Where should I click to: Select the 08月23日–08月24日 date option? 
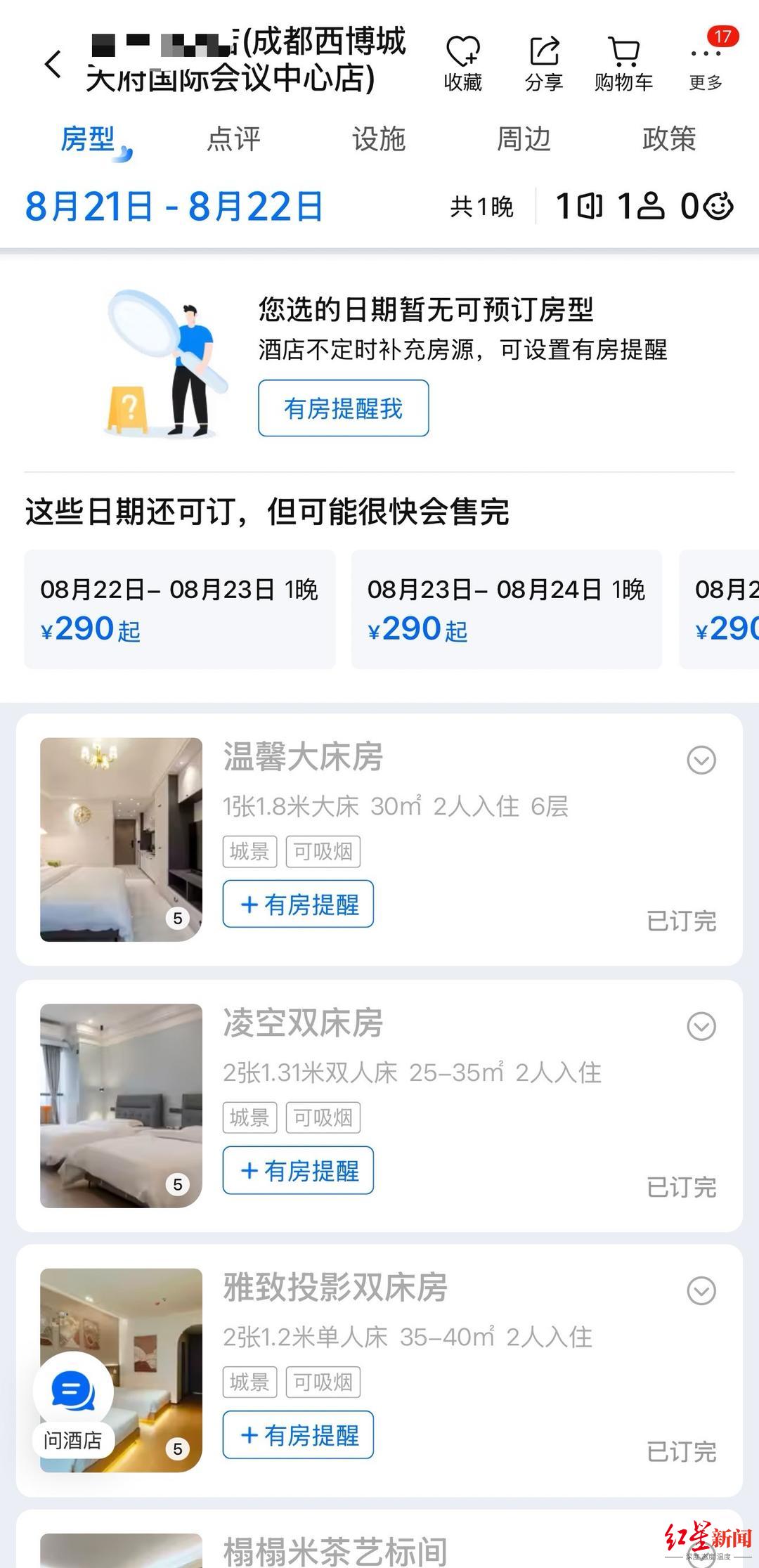point(507,609)
